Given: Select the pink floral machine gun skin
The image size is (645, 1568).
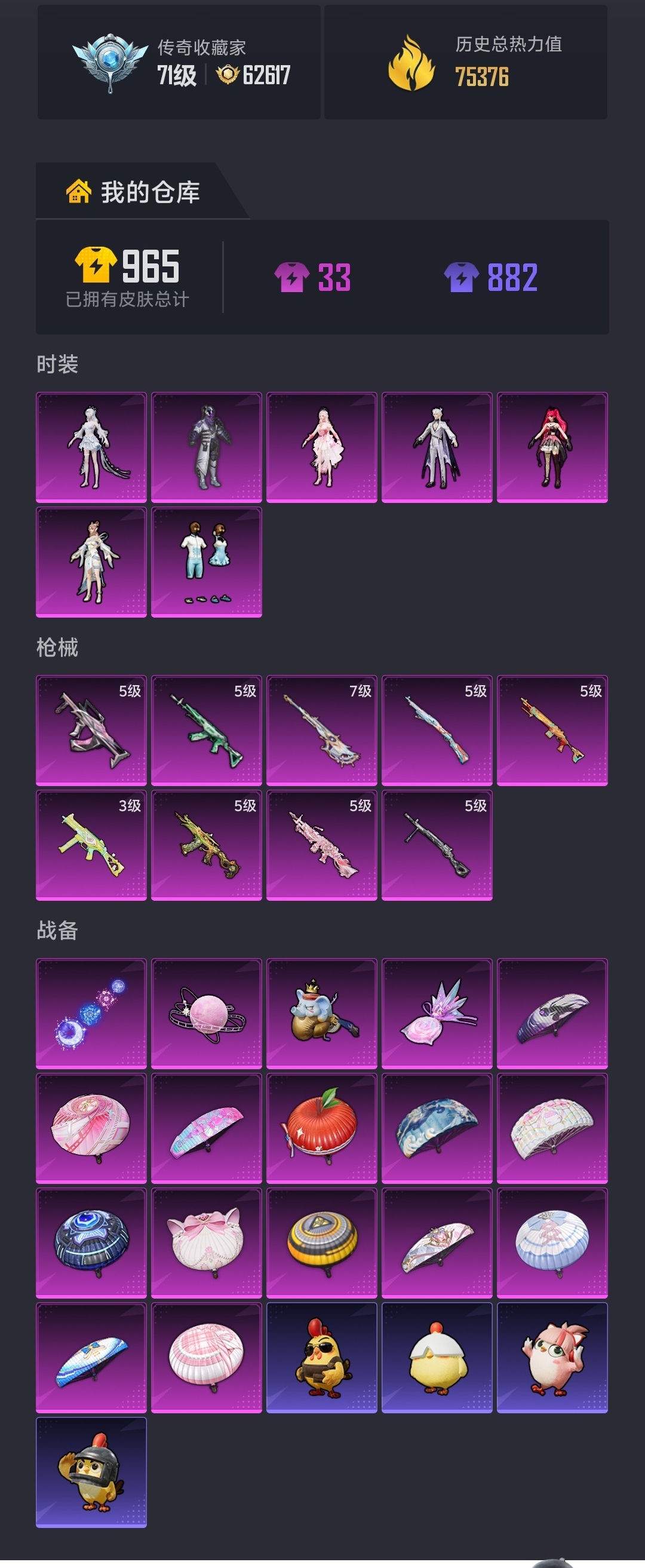Looking at the screenshot, I should click(x=321, y=845).
